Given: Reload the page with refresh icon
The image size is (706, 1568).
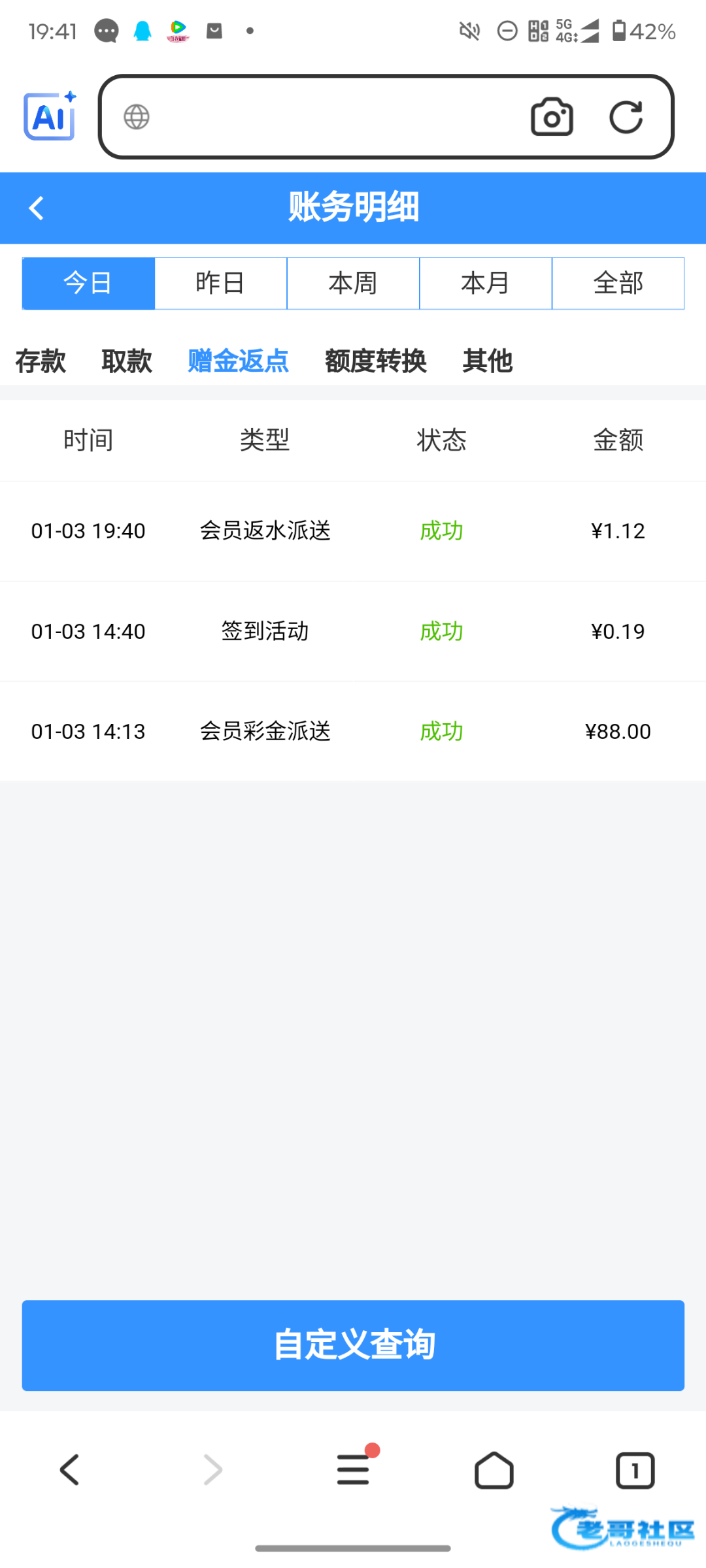Looking at the screenshot, I should tap(626, 117).
